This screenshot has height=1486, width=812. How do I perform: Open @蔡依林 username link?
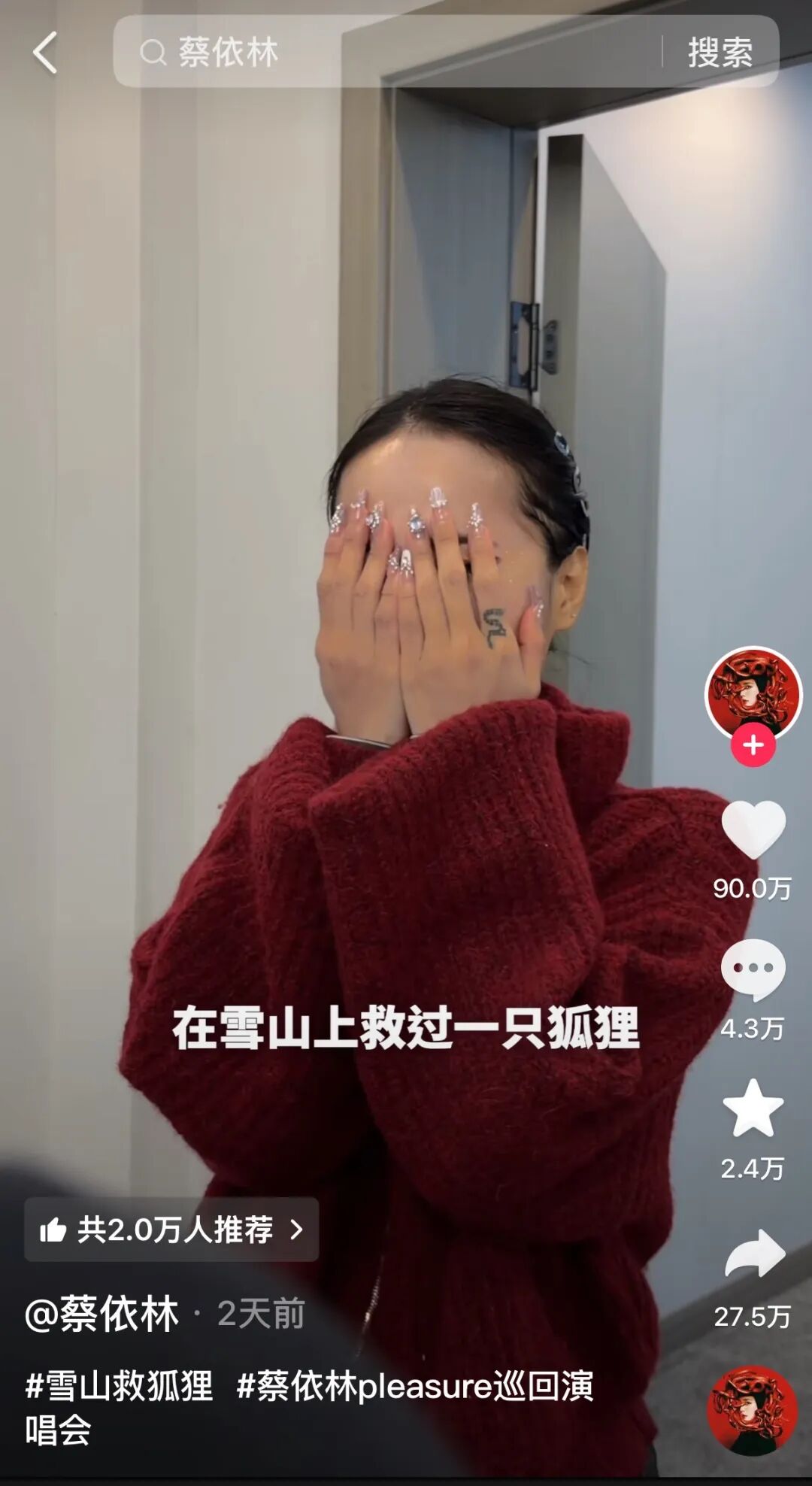pos(102,1314)
